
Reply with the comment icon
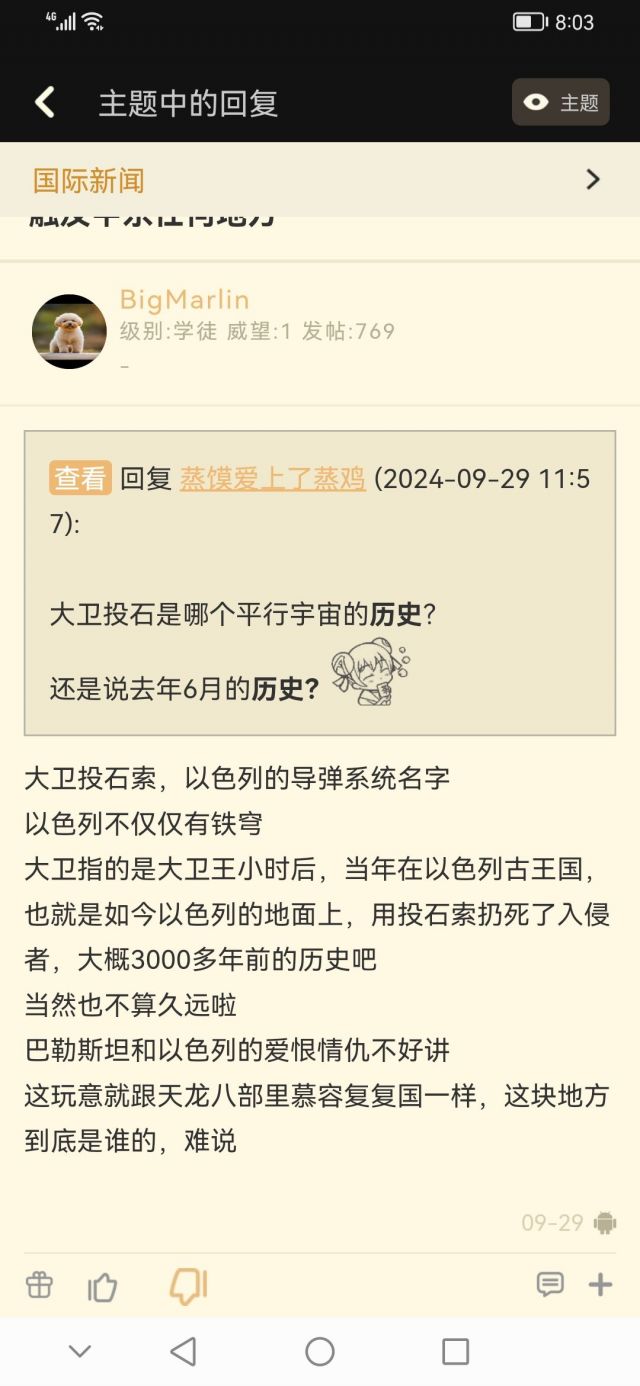point(550,1285)
